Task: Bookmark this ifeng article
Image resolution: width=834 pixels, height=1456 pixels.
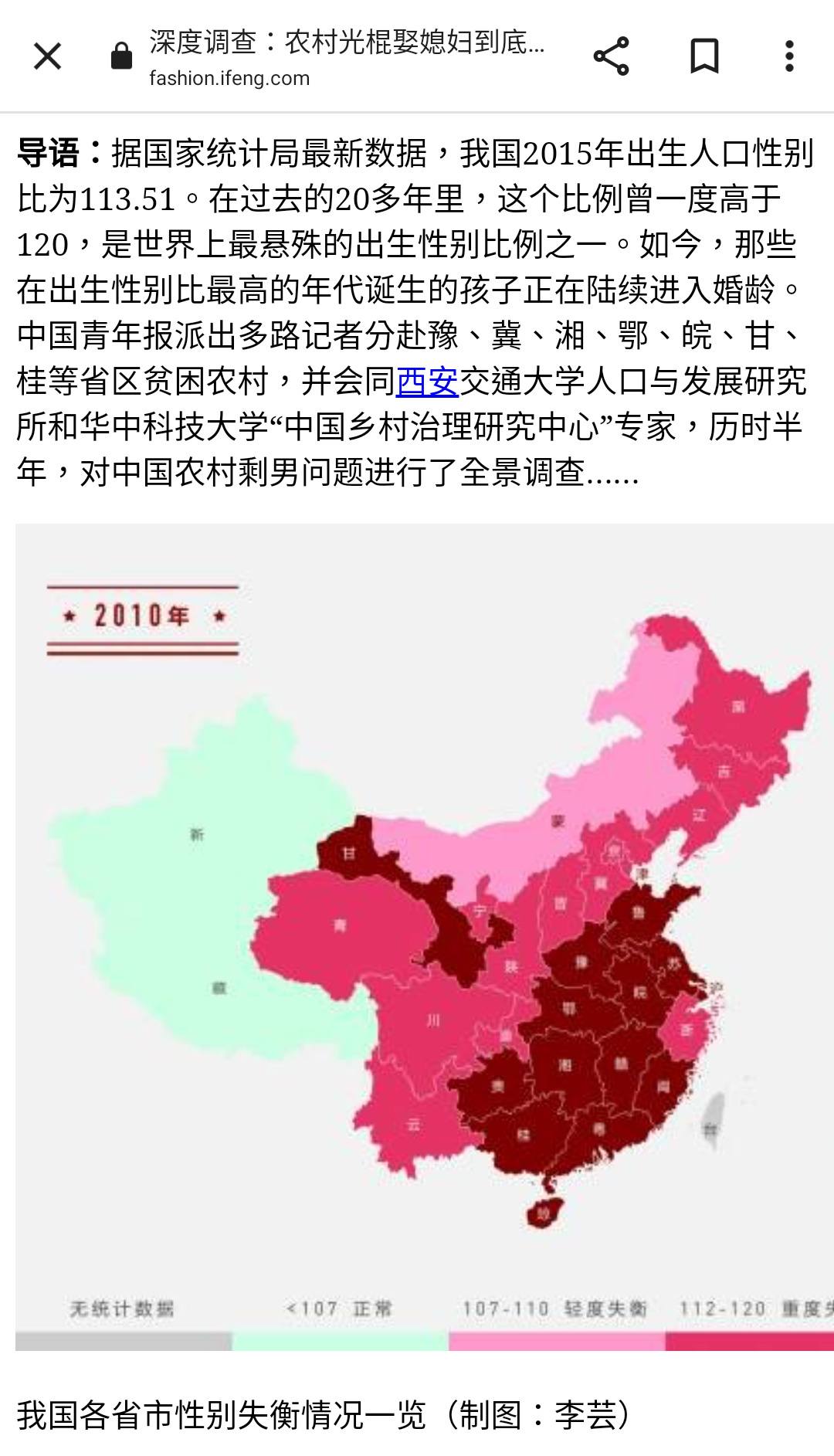Action: click(703, 56)
